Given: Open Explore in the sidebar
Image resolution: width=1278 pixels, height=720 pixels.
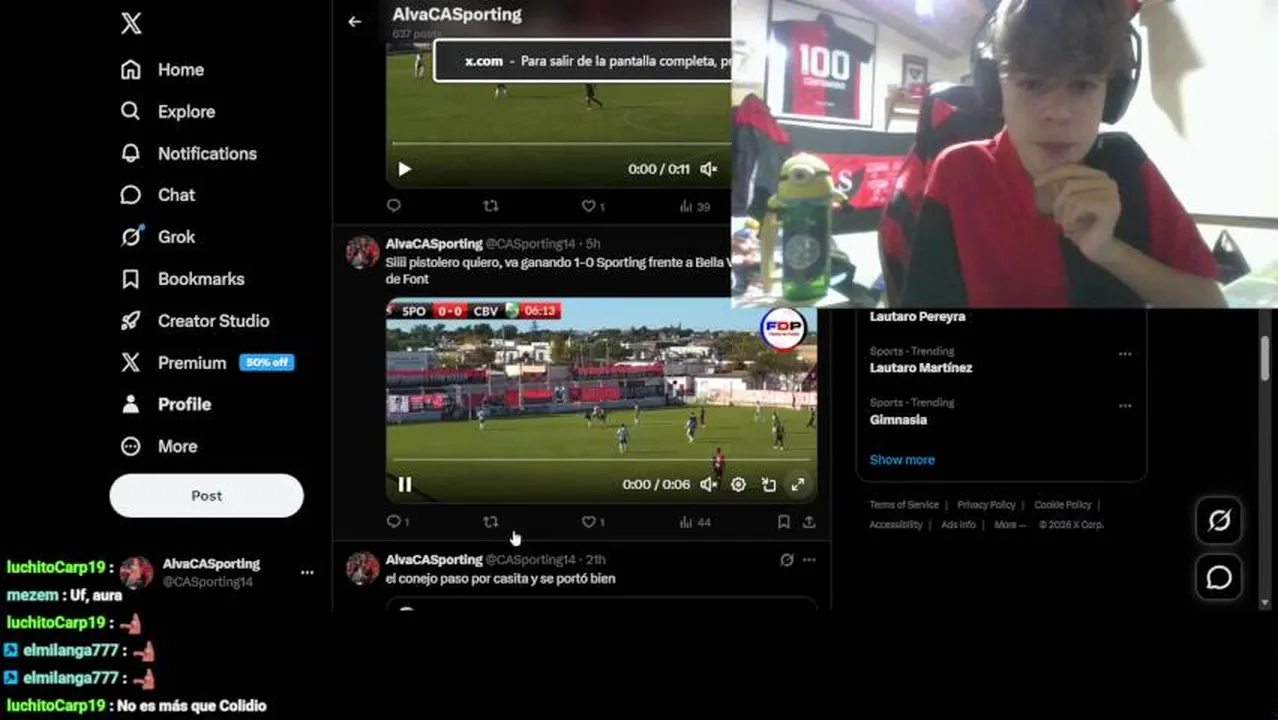Looking at the screenshot, I should pos(185,112).
